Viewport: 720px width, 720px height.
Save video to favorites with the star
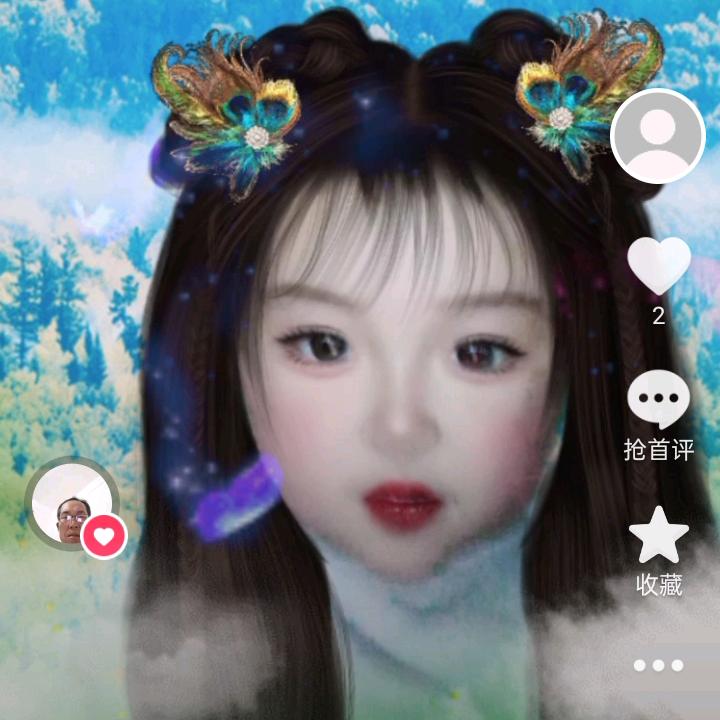coord(658,535)
